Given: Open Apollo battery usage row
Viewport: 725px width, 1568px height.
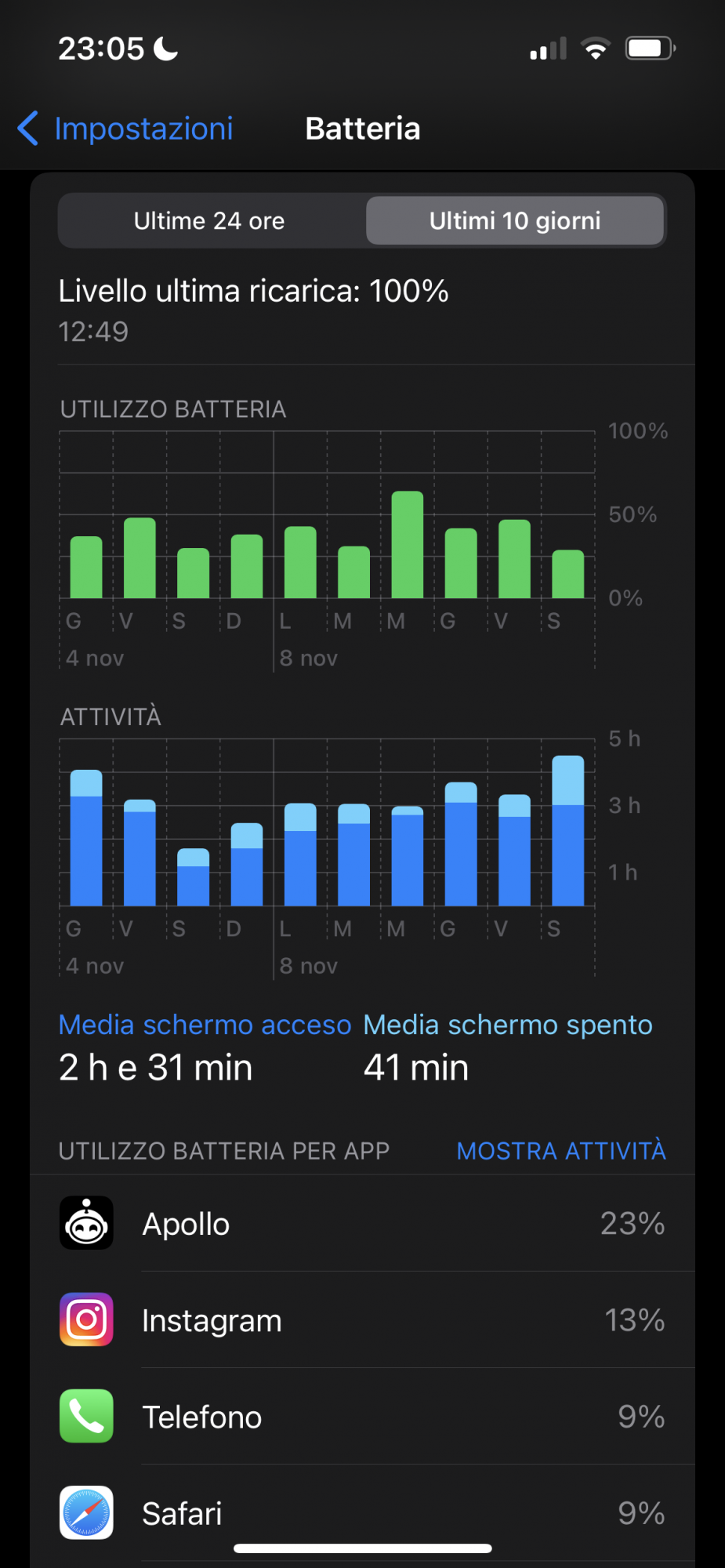Looking at the screenshot, I should point(362,1223).
